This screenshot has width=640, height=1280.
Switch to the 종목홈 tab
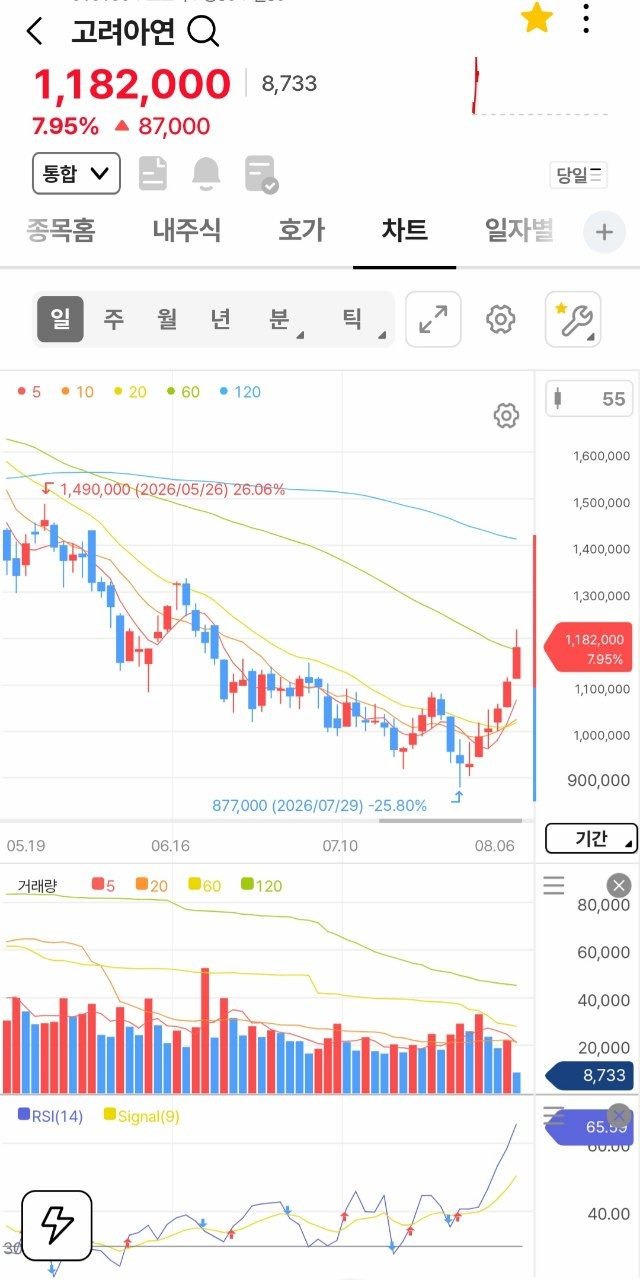(61, 231)
